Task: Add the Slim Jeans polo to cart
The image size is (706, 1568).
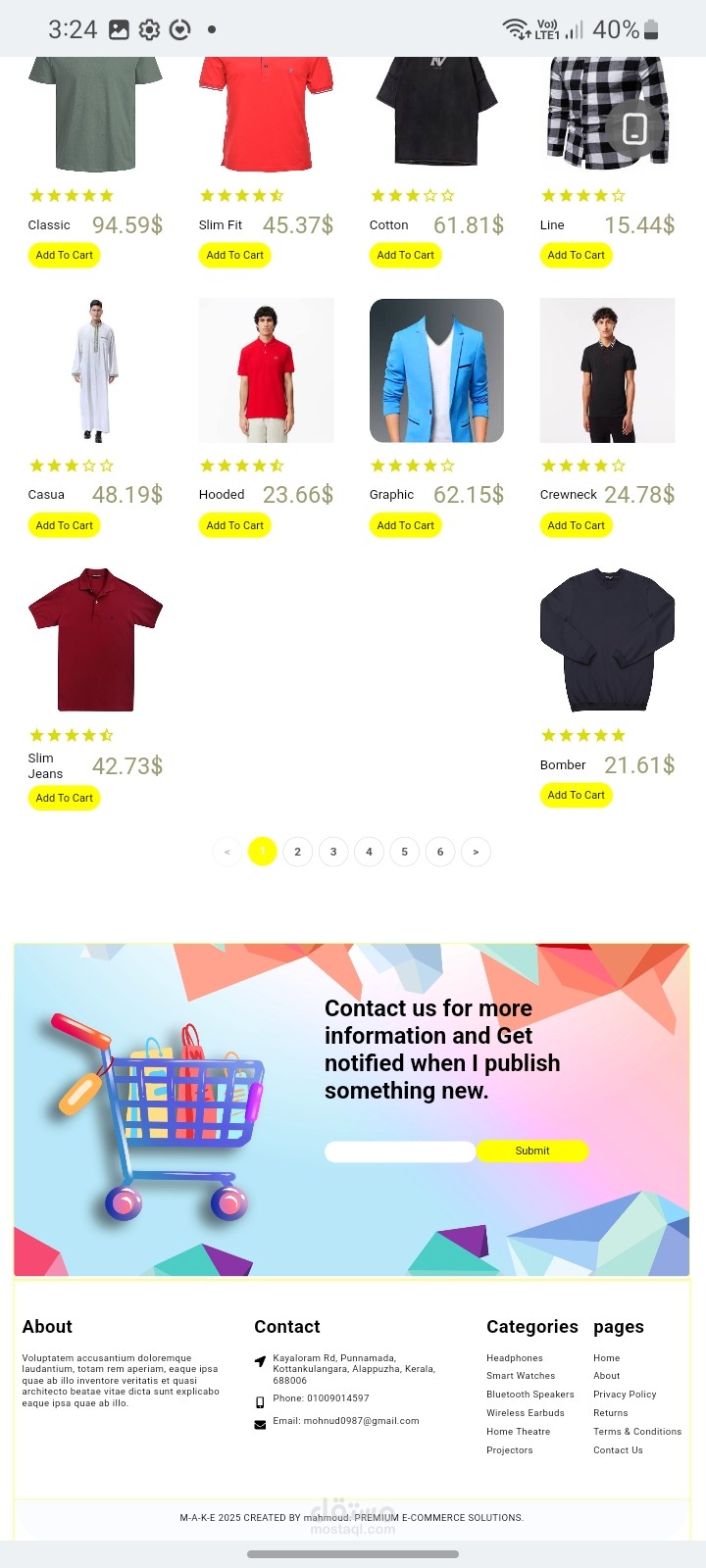Action: (65, 798)
